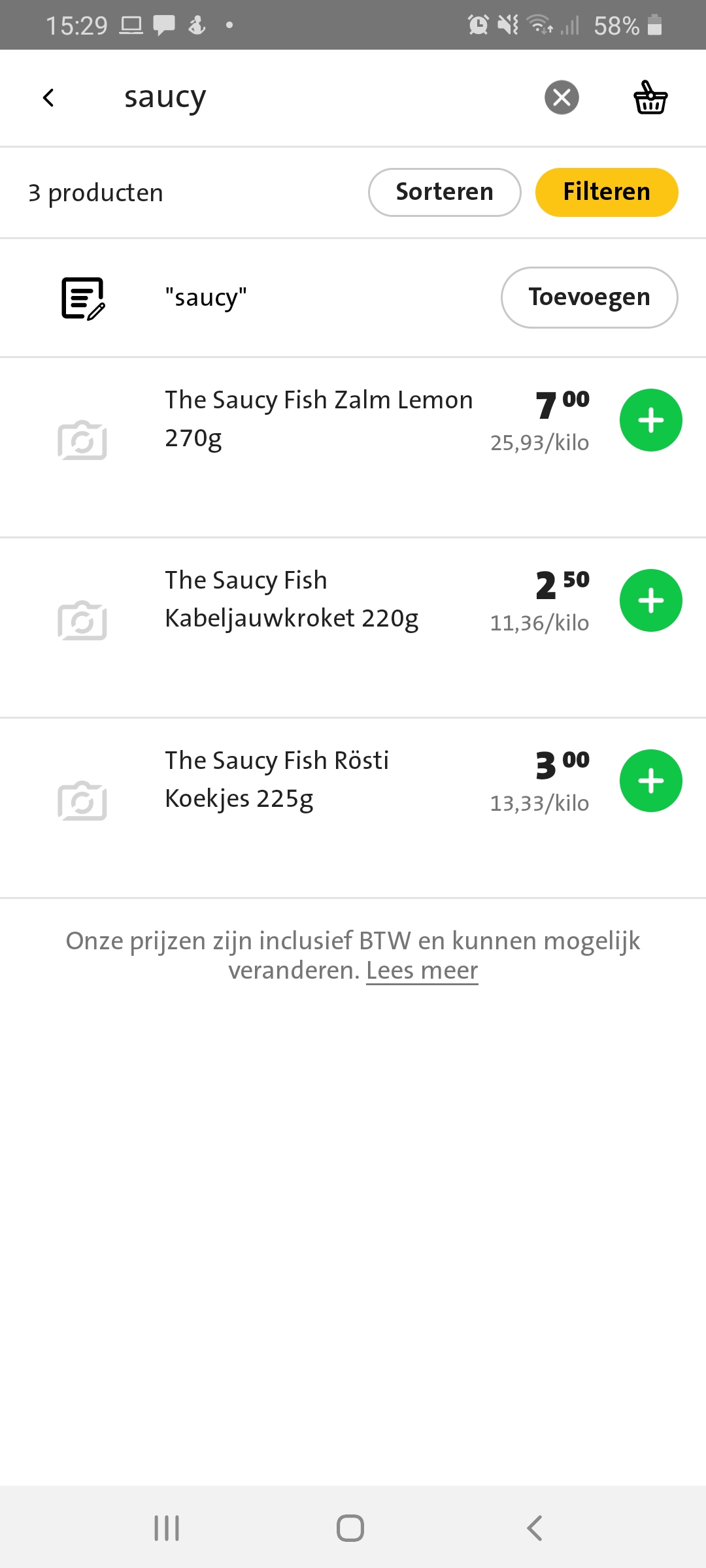
Task: Follow the 'Lees meer' link
Action: point(422,971)
